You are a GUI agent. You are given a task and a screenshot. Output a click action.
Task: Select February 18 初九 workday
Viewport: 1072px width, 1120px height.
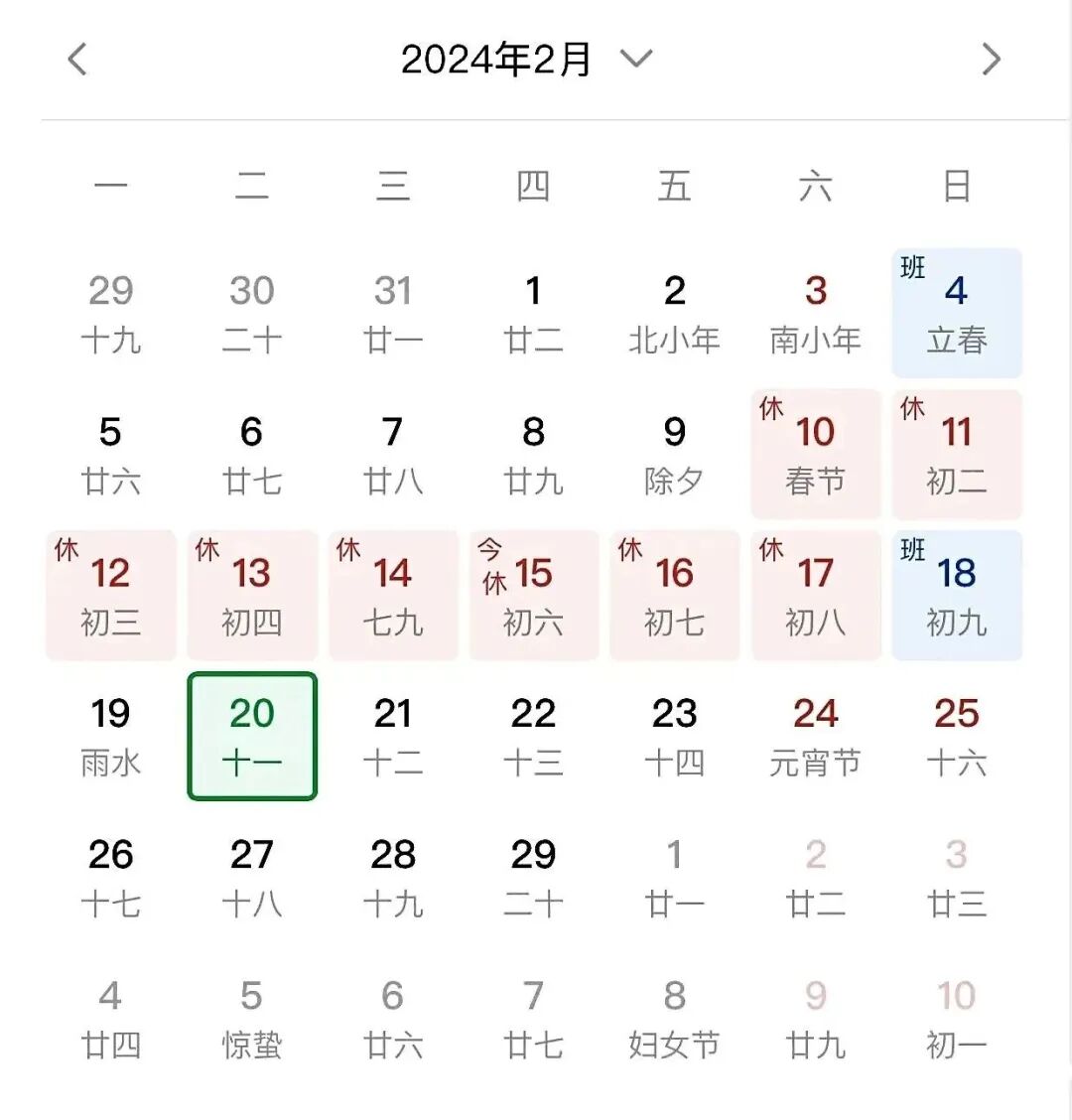[x=956, y=595]
